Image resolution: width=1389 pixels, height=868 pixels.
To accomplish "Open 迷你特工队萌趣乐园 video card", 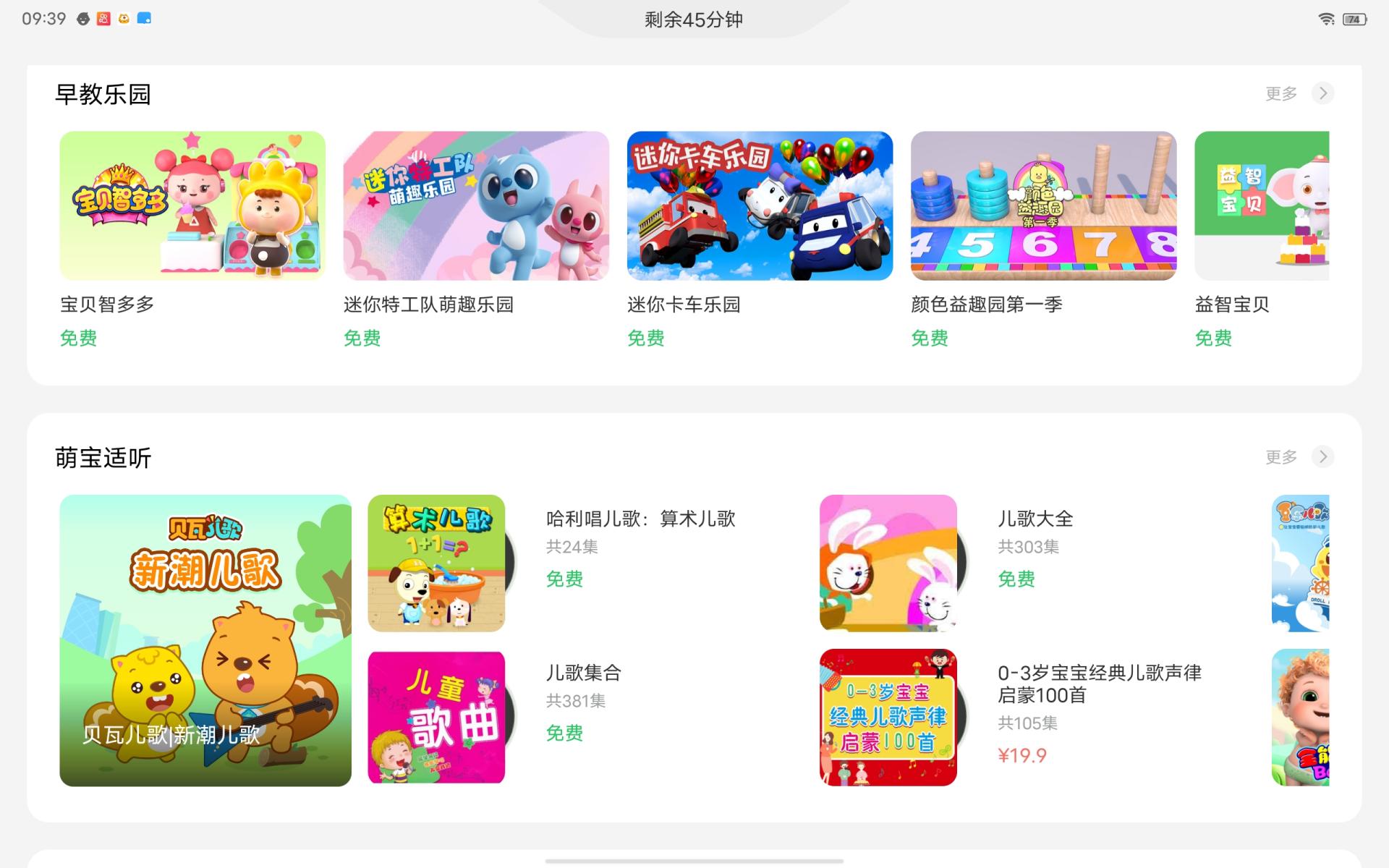I will (476, 206).
